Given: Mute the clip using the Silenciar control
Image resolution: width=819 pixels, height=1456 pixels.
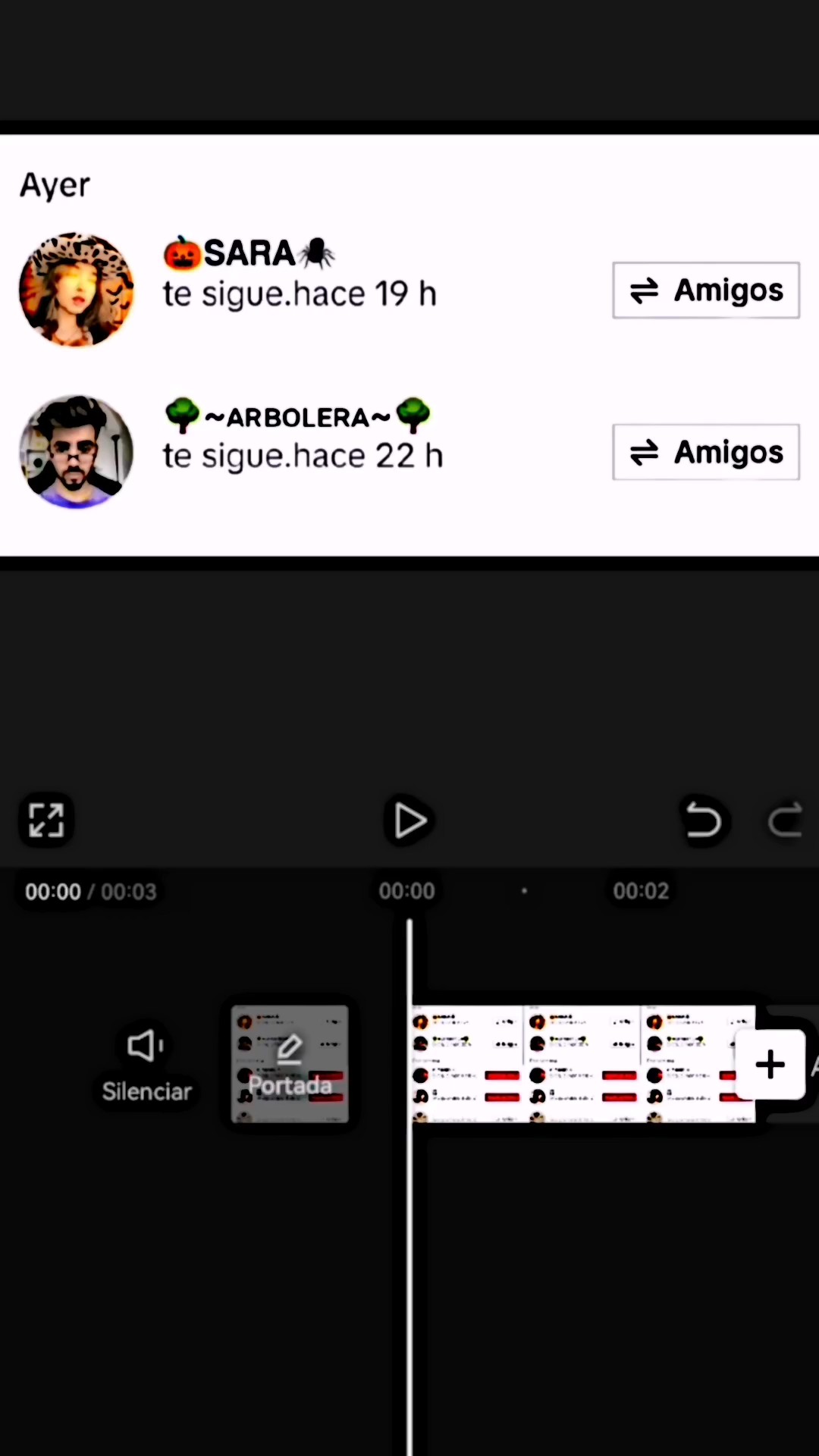Looking at the screenshot, I should [x=146, y=1062].
